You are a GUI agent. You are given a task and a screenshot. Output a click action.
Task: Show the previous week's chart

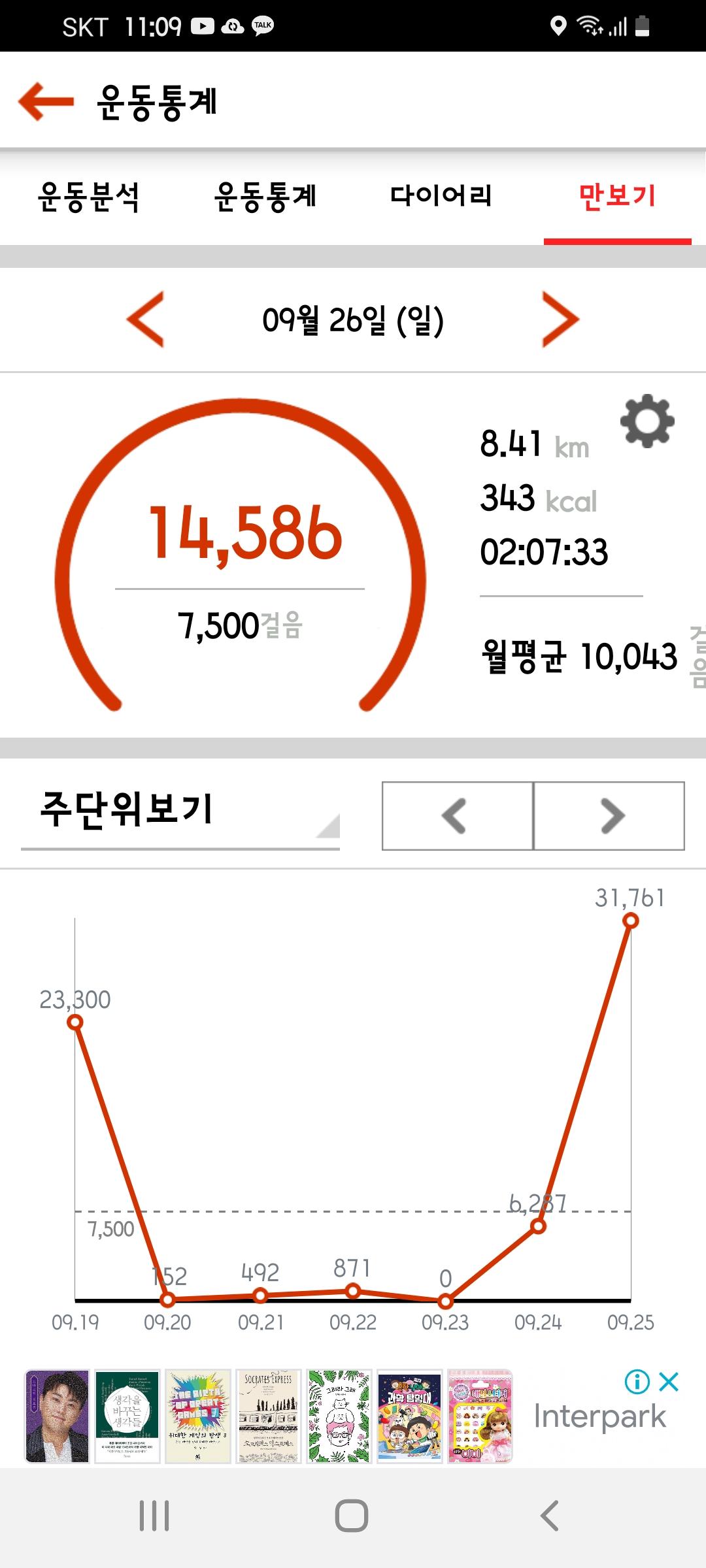point(457,816)
